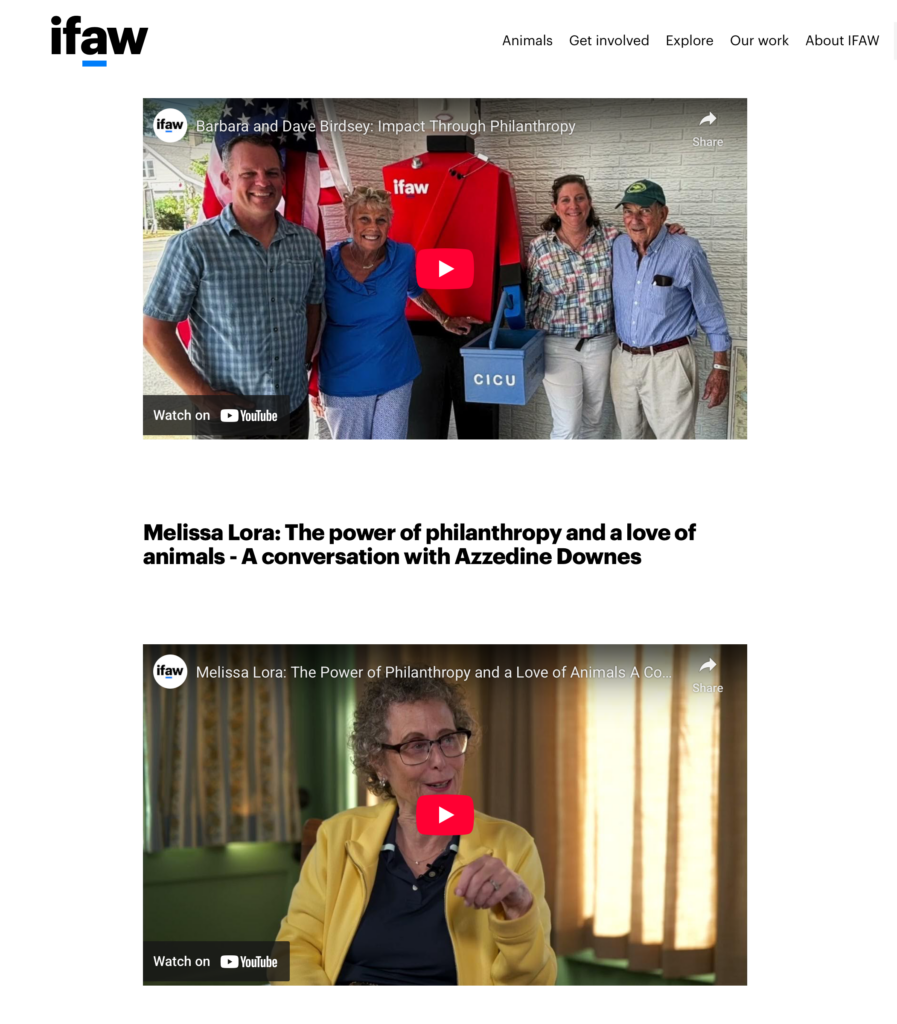Screen dimensions: 897x1024
Task: Share the Barbara and Dave Birdsey video
Action: tap(707, 127)
